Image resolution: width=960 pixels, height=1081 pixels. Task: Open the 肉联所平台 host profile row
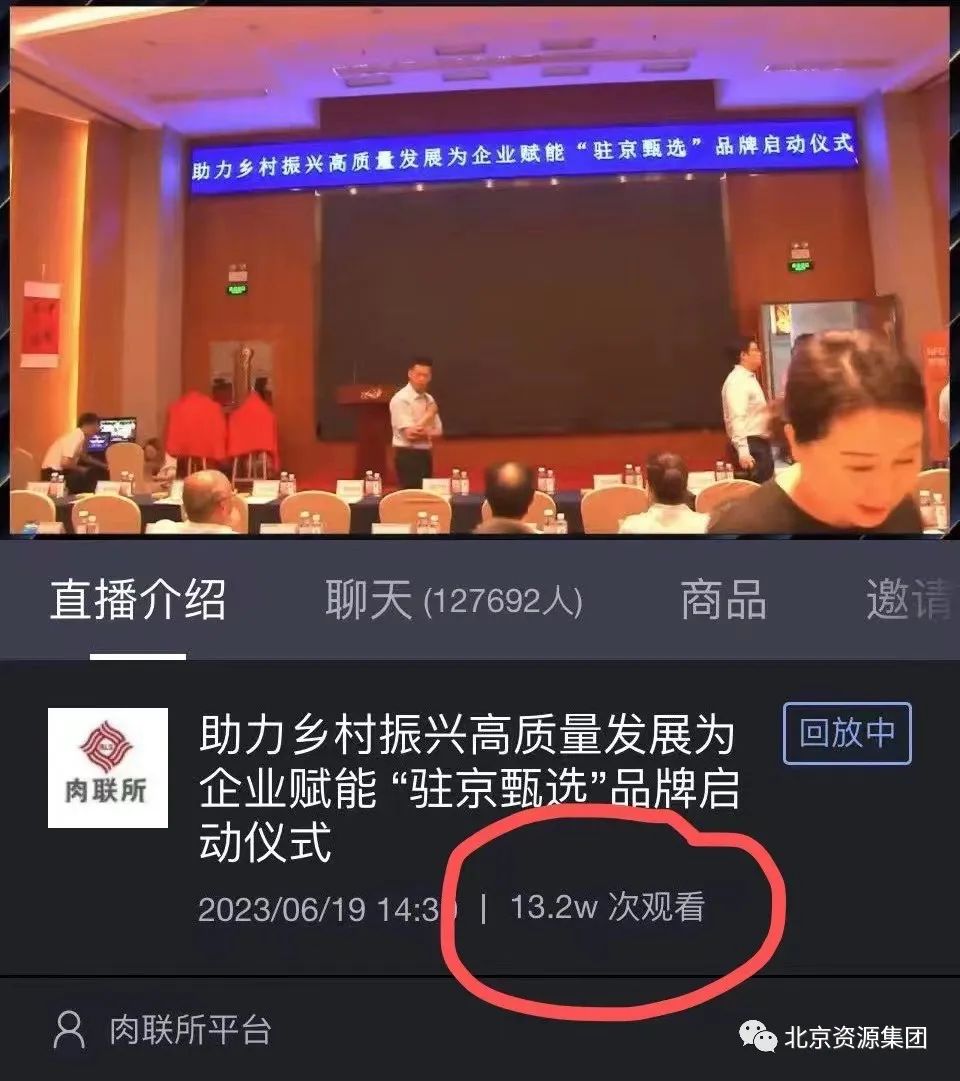pyautogui.click(x=163, y=1029)
